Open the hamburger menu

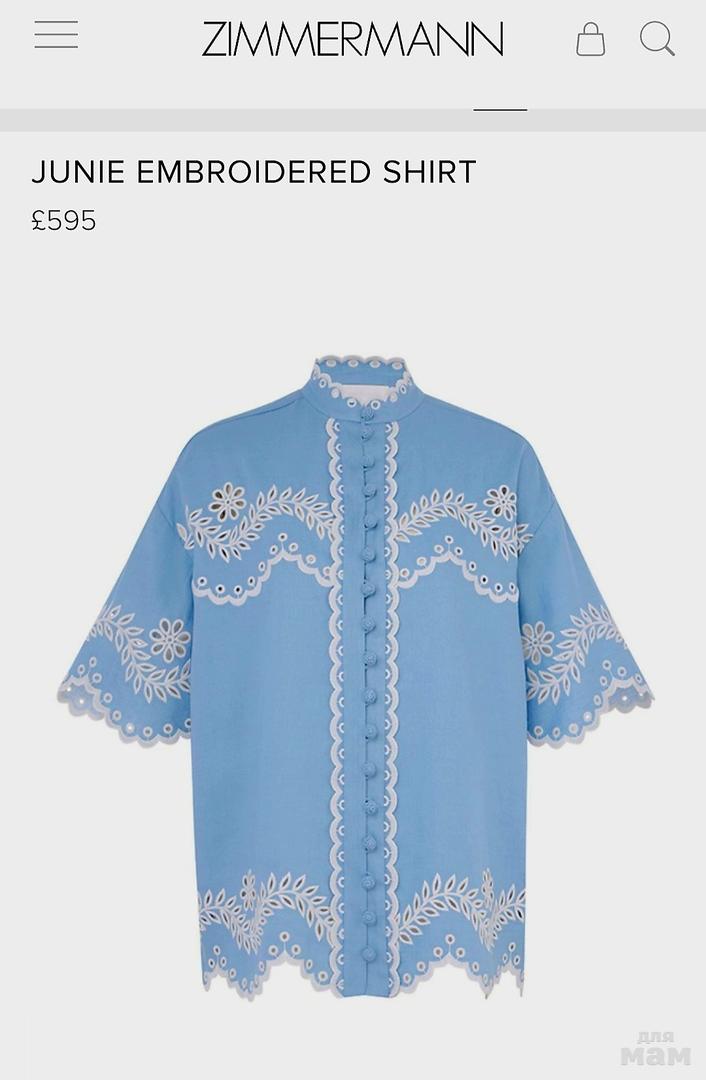(x=56, y=35)
